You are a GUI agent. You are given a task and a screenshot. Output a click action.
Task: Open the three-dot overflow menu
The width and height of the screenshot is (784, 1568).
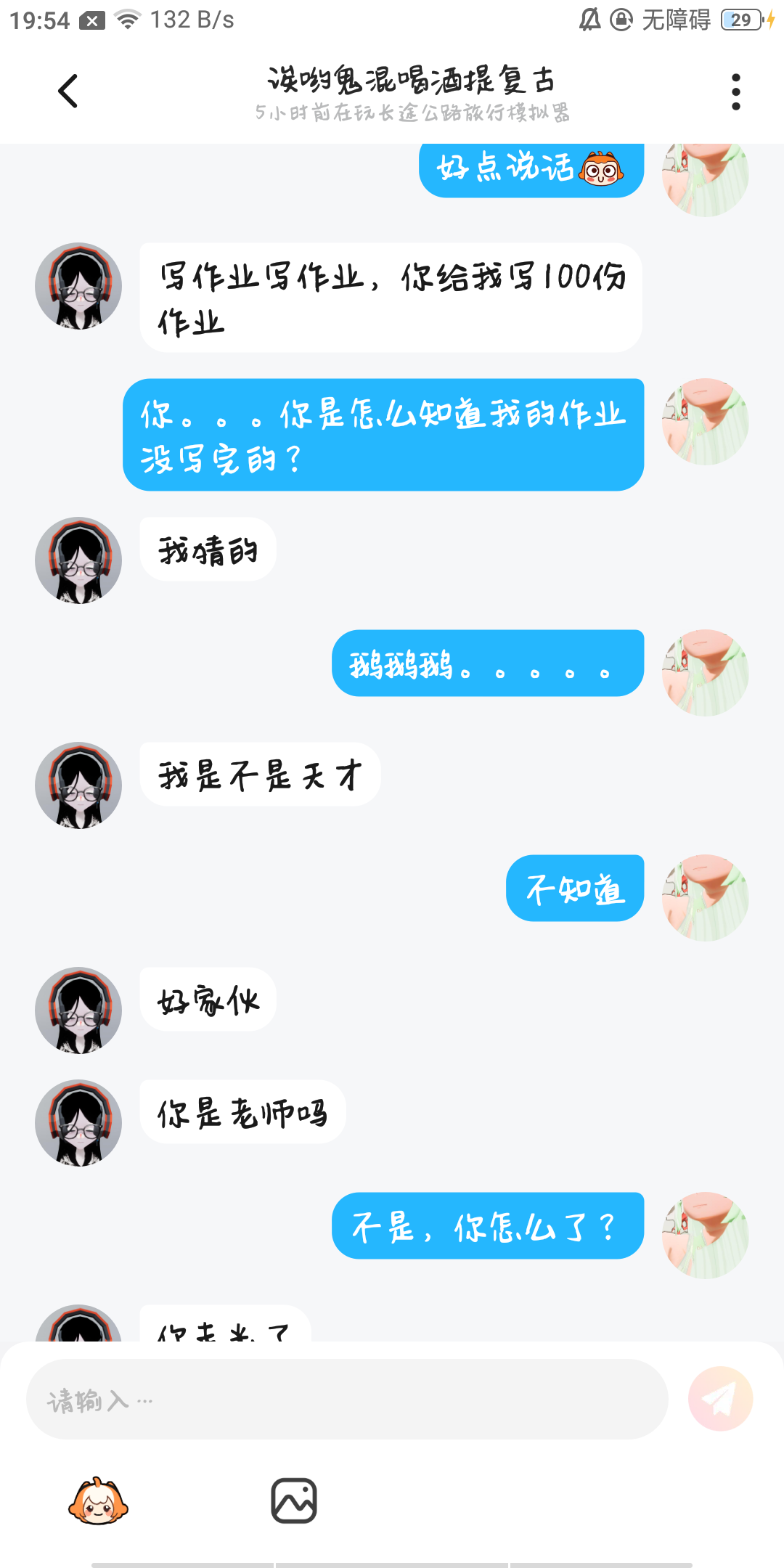tap(735, 91)
